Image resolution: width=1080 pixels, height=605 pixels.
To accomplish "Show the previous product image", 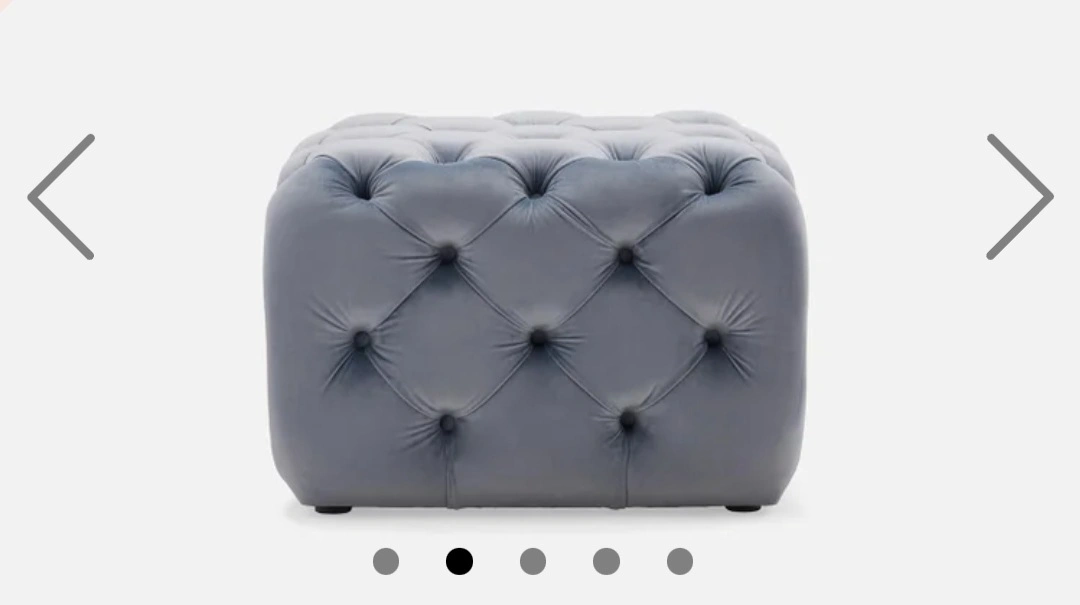I will 61,197.
